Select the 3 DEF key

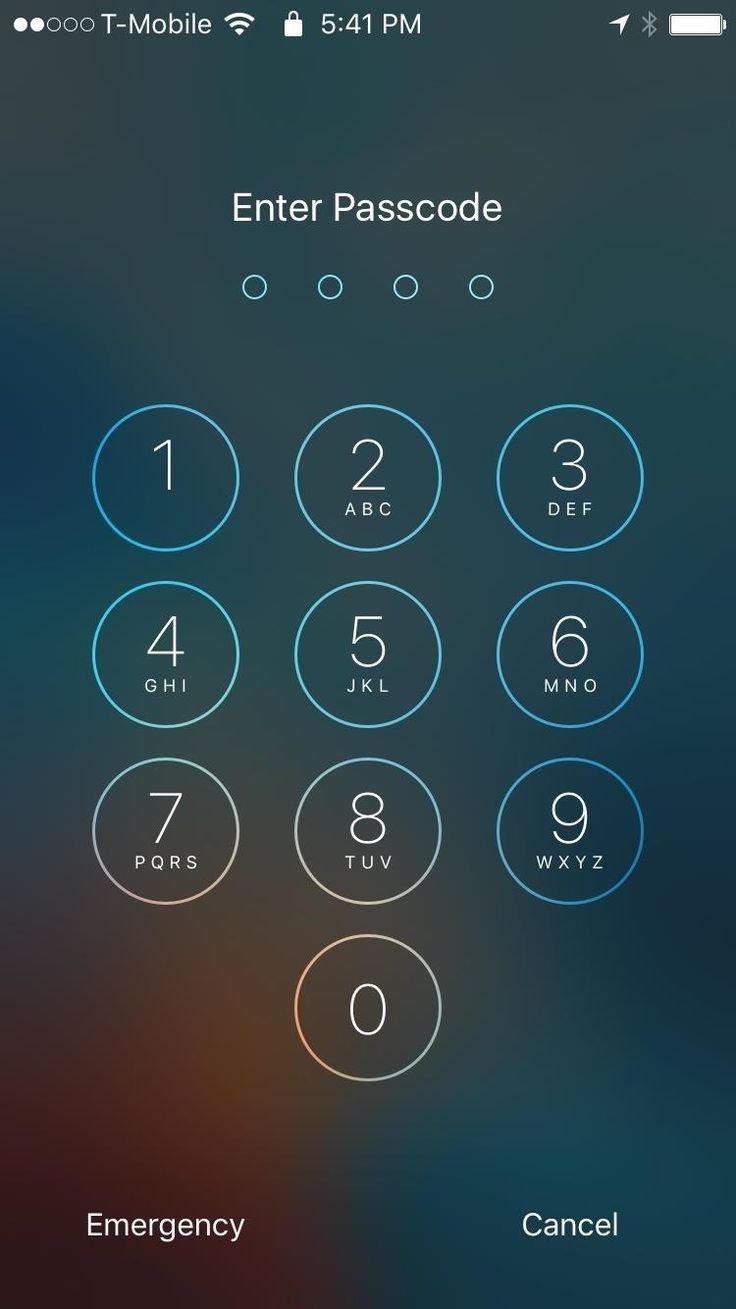click(x=570, y=477)
